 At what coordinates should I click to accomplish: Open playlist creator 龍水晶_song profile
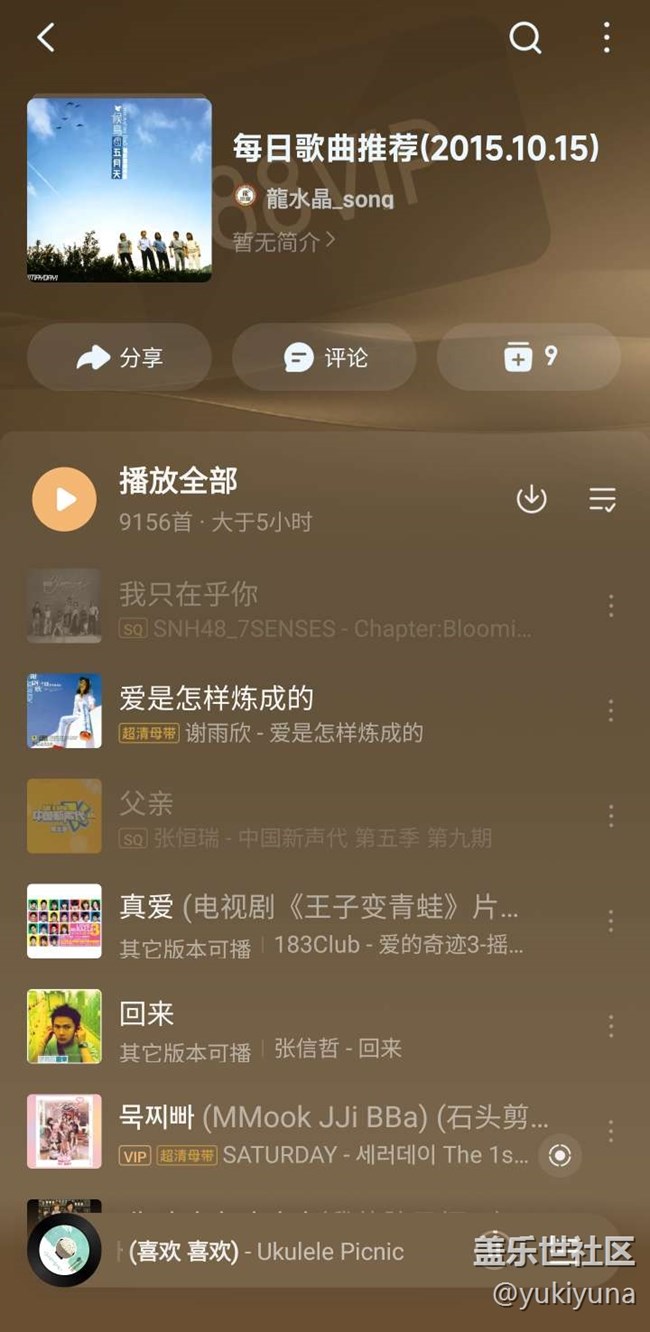click(314, 197)
